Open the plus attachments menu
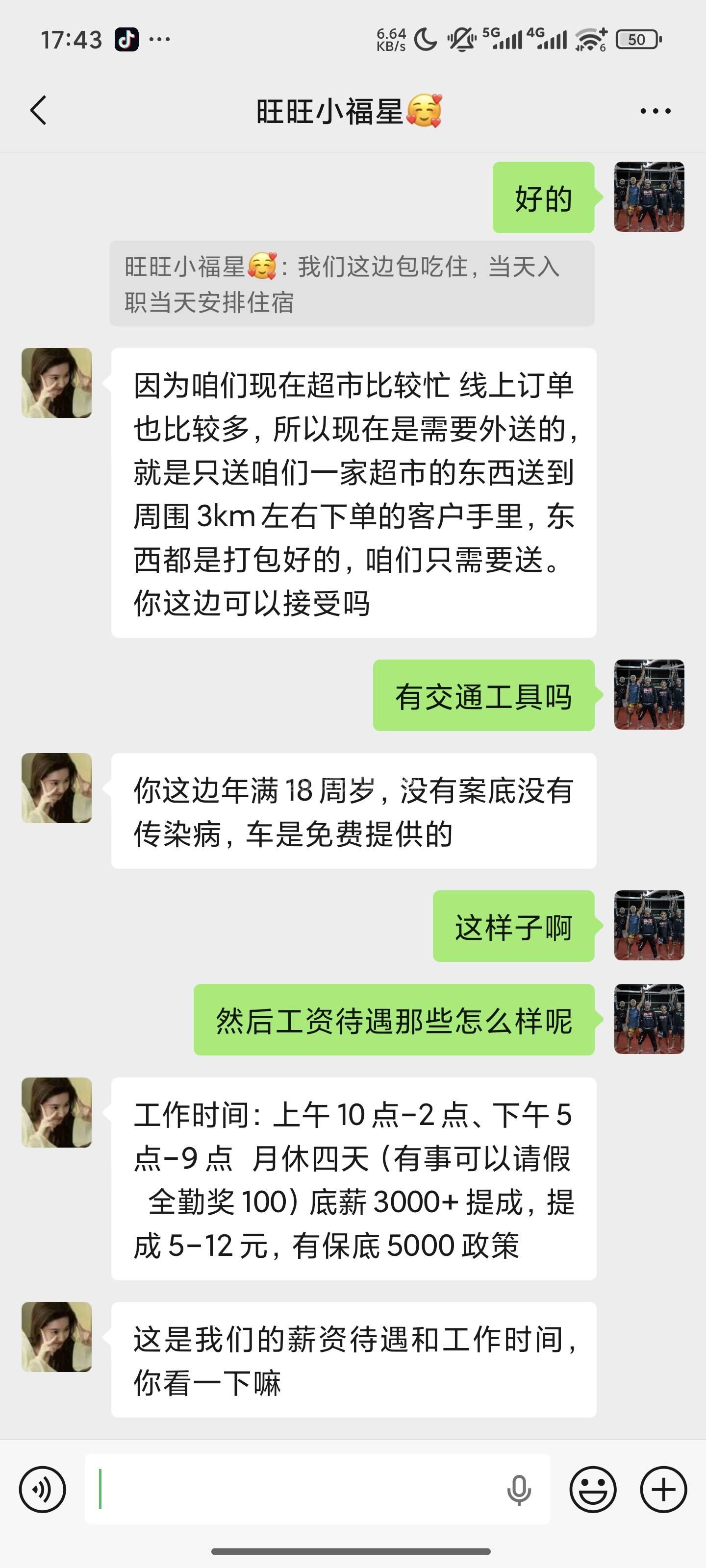706x1568 pixels. (663, 1490)
